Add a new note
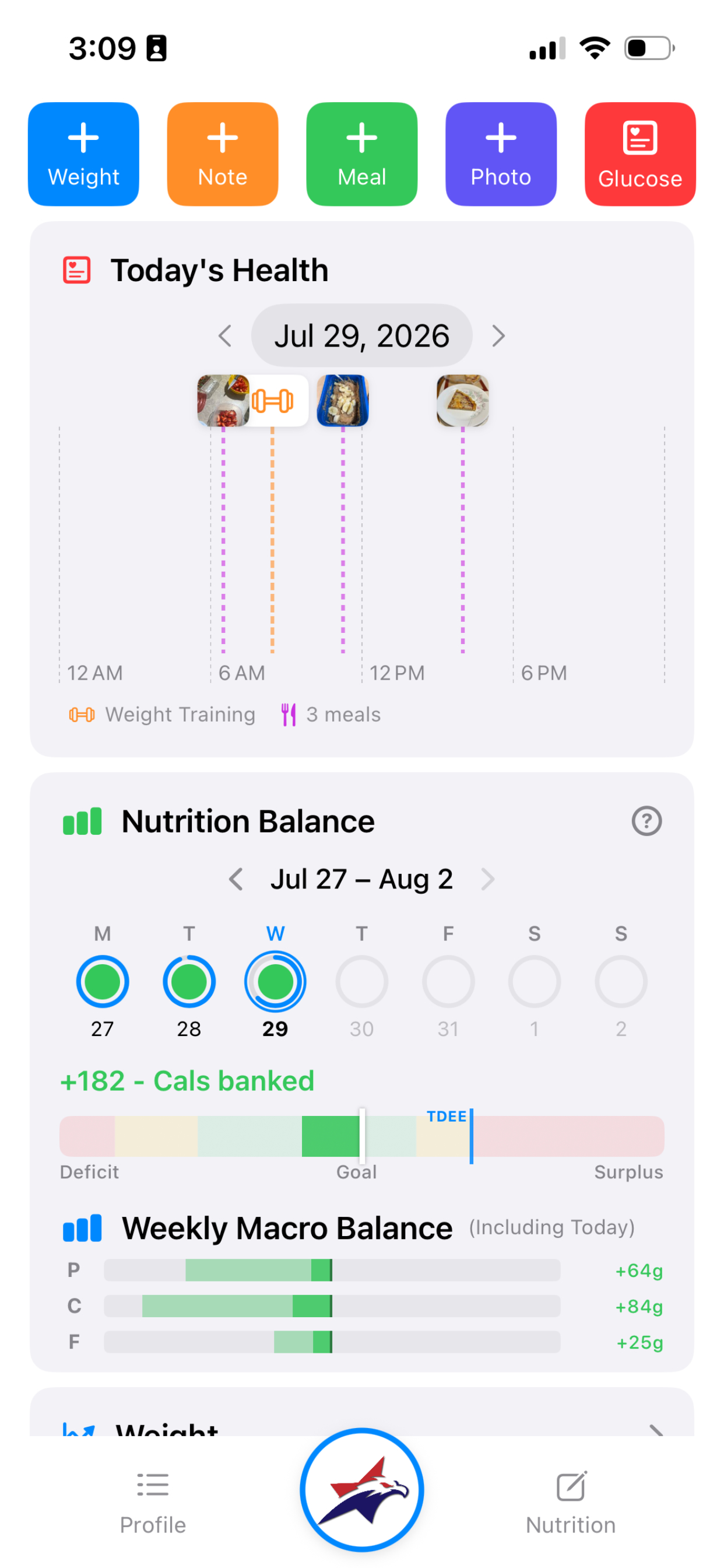 223,154
